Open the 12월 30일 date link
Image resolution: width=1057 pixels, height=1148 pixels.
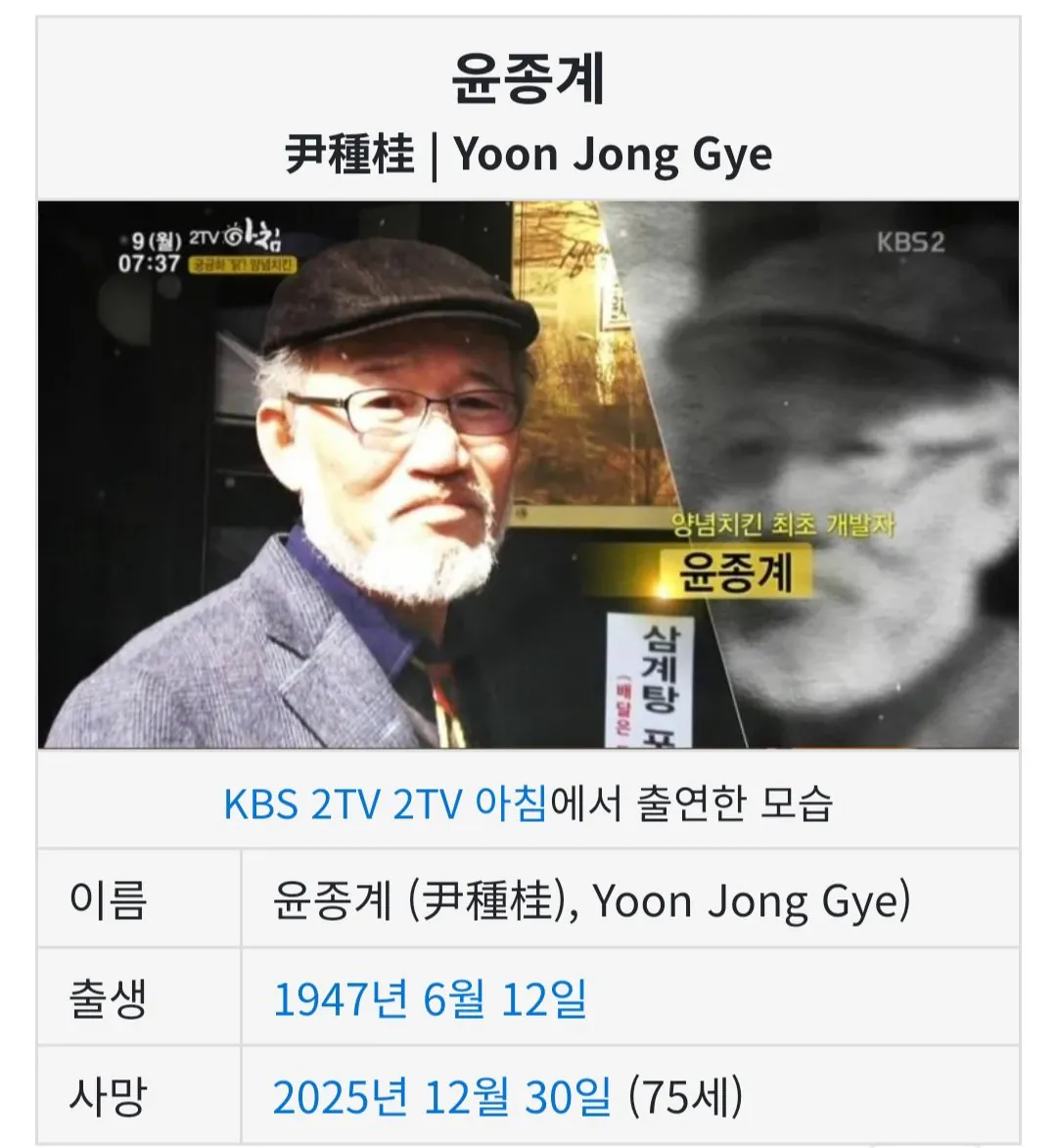(517, 1097)
